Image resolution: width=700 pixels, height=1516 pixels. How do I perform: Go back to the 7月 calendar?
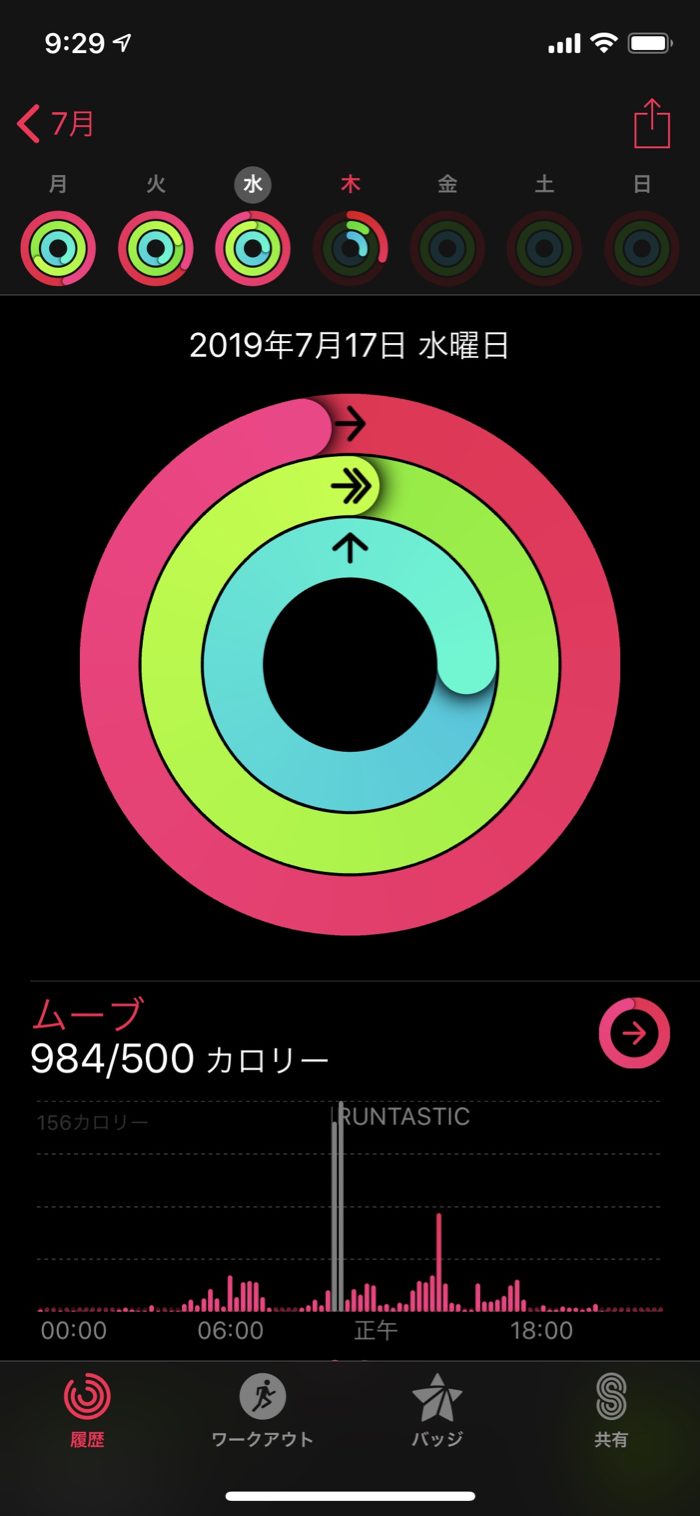click(x=57, y=125)
